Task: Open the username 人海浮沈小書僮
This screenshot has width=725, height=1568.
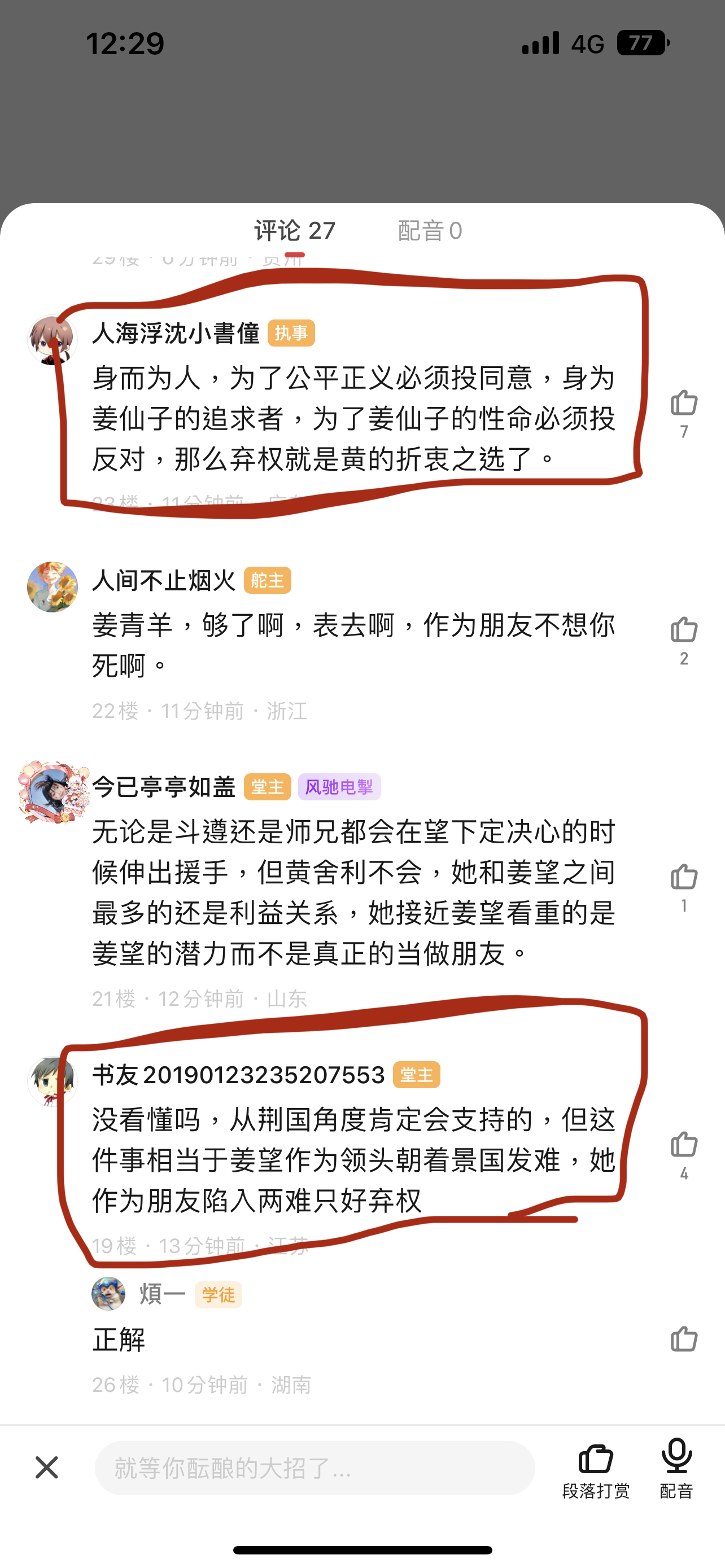Action: 176,333
